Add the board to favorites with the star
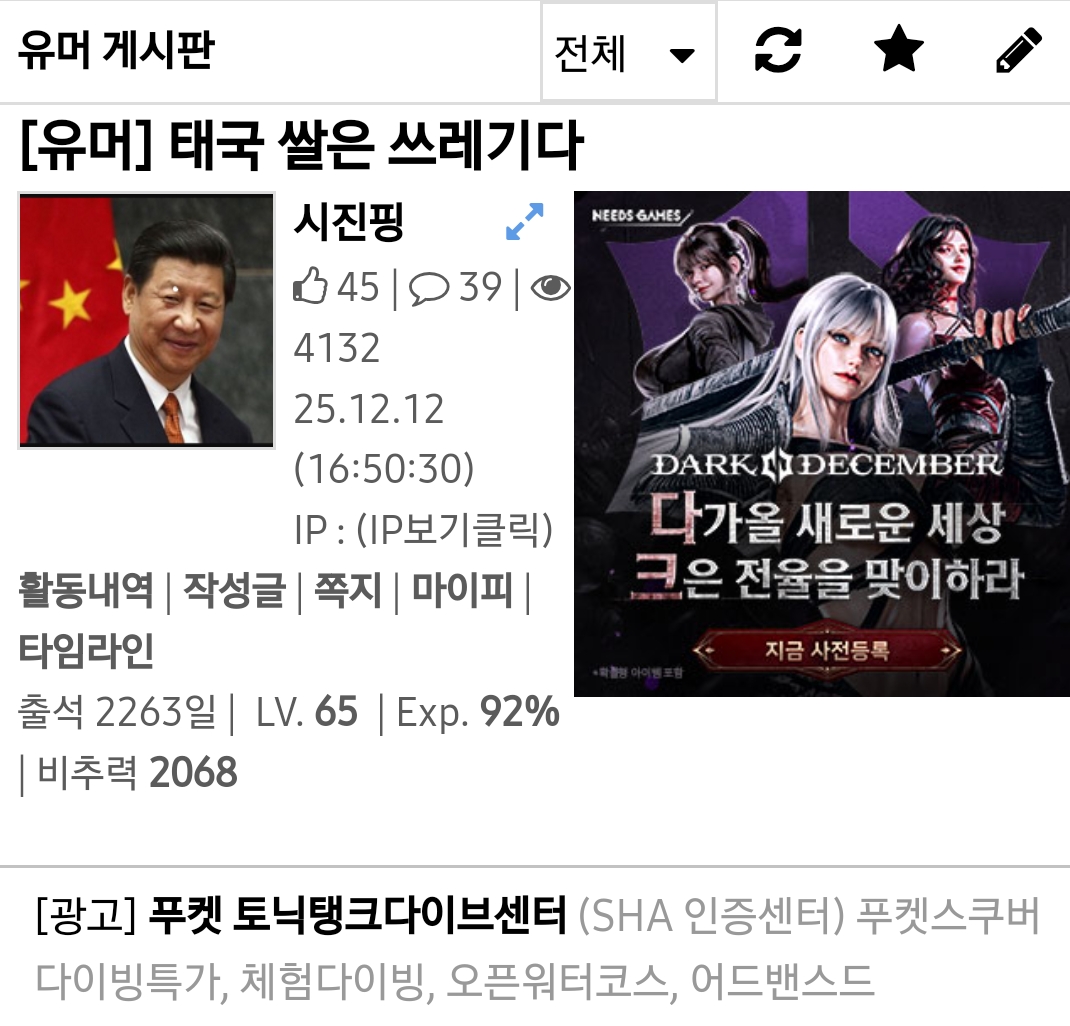Viewport: 1070px width, 1026px height. click(x=898, y=51)
